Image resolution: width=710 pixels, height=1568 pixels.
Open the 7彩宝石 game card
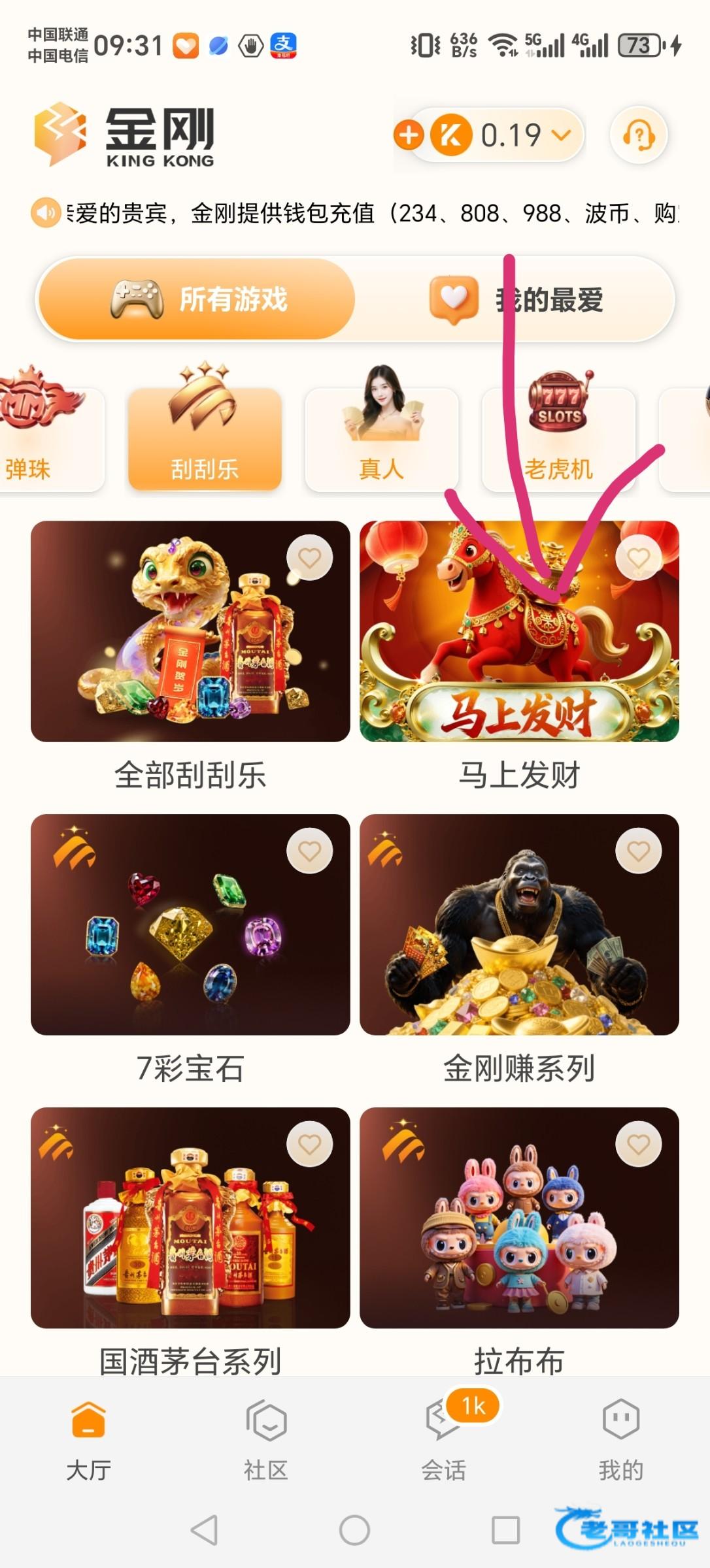click(190, 924)
